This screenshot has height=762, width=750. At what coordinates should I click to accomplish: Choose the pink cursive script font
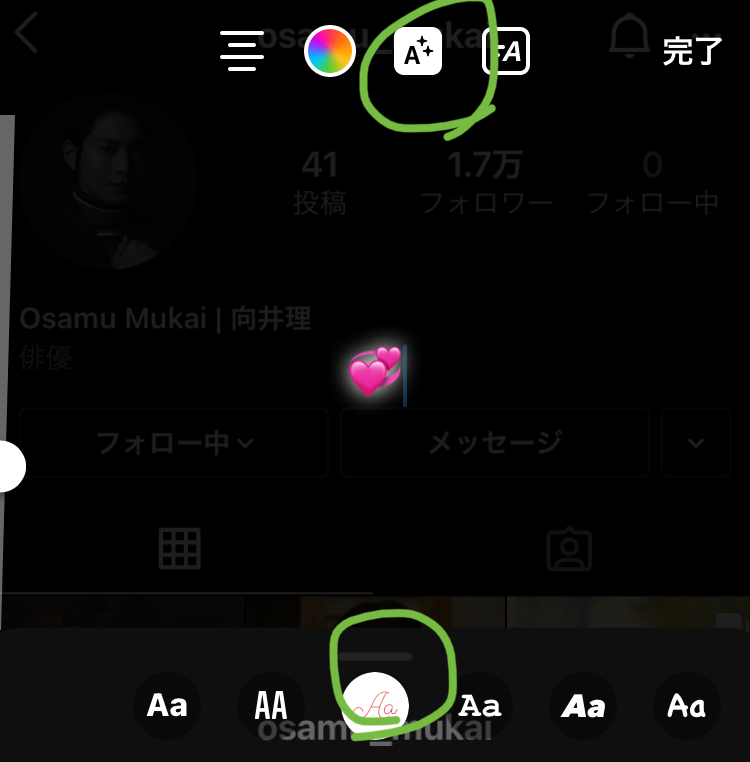(376, 706)
